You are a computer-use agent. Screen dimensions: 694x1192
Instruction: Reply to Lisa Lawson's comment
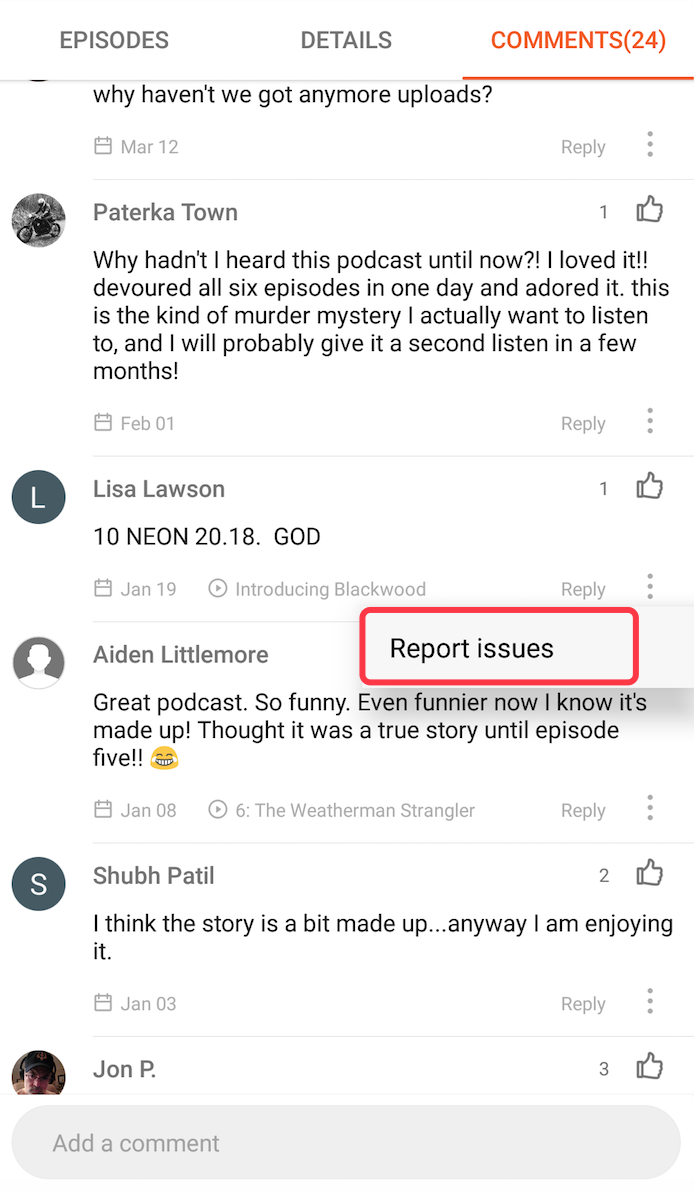(x=583, y=590)
